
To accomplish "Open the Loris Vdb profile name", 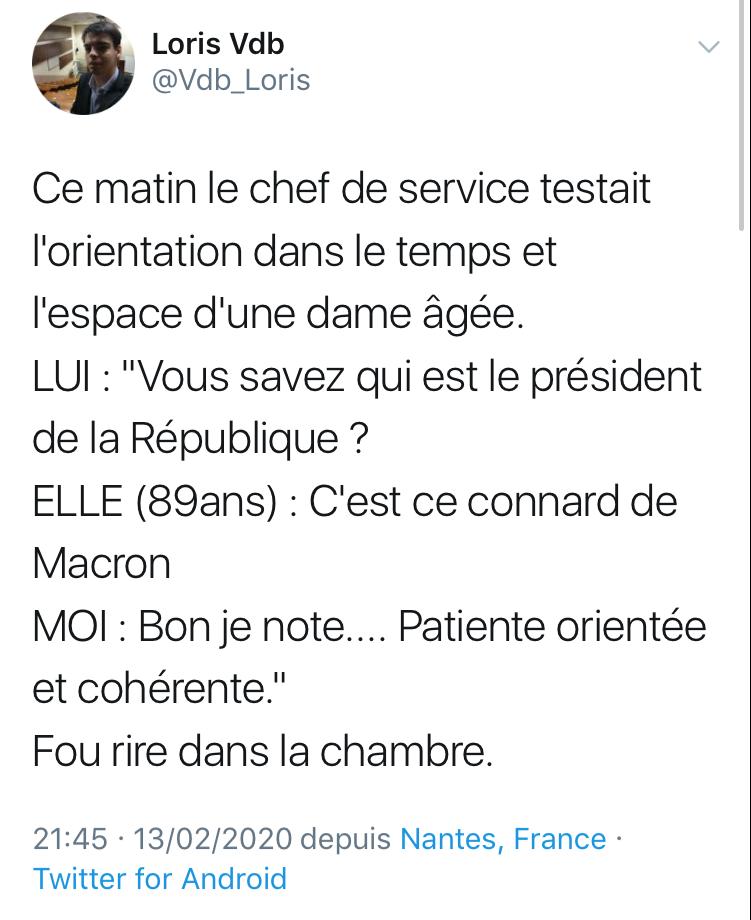I will tap(218, 44).
